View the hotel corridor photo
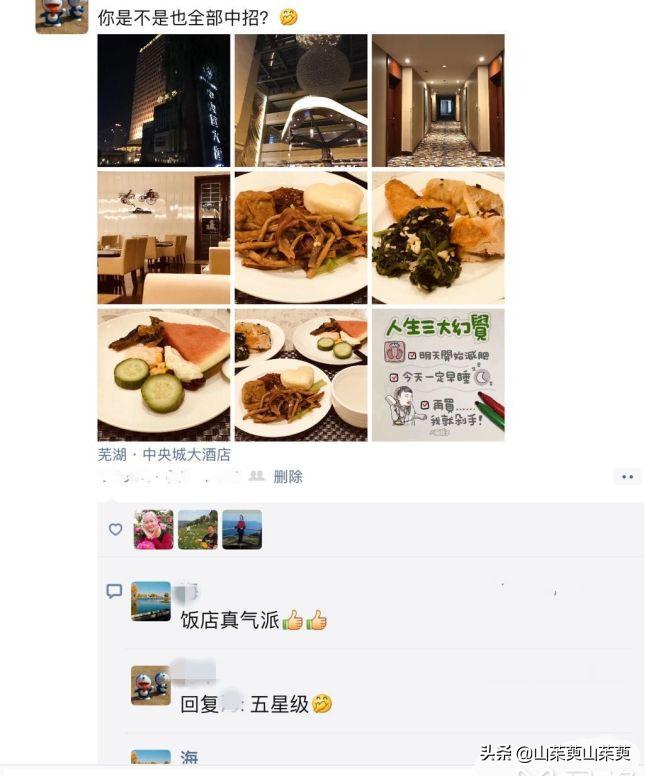The image size is (645, 776). [x=438, y=100]
